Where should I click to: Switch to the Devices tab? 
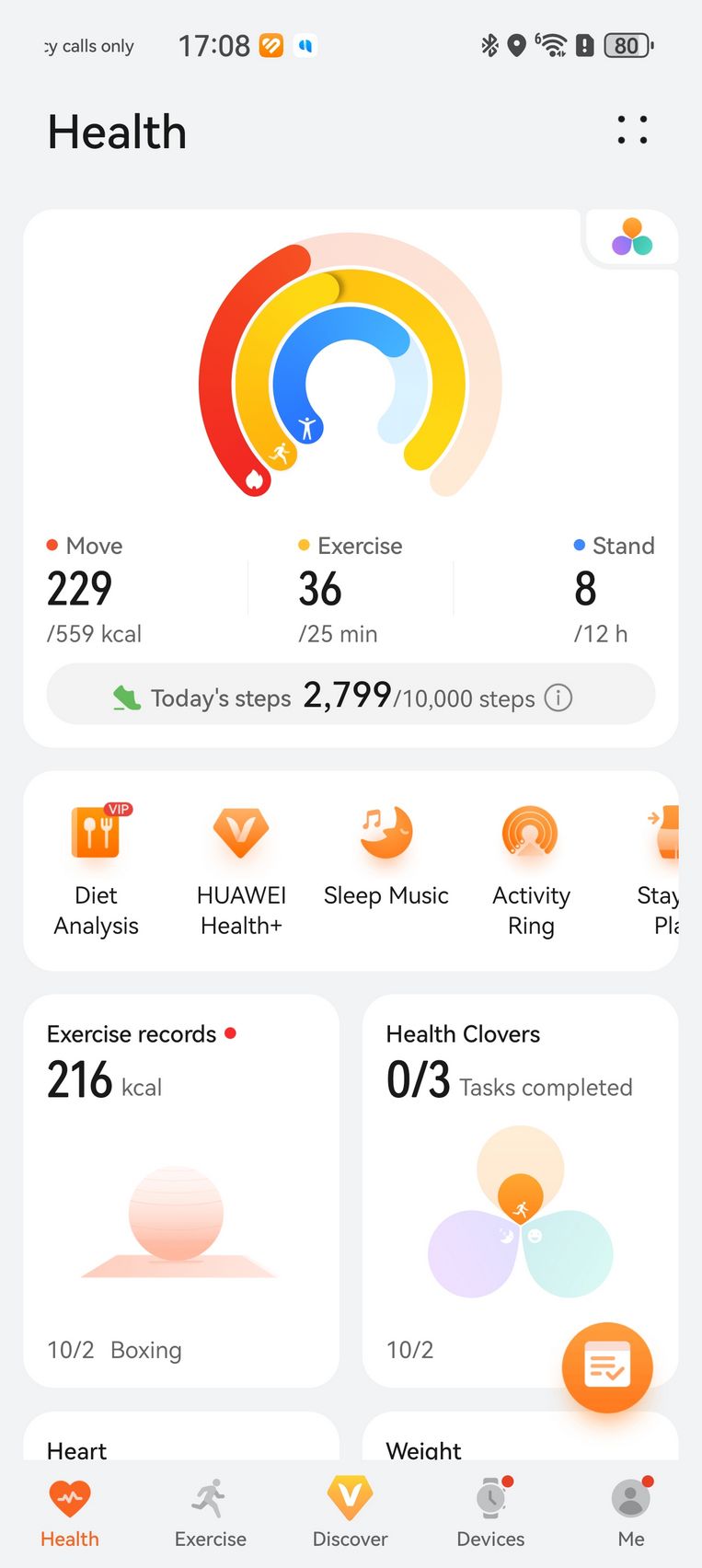490,1514
